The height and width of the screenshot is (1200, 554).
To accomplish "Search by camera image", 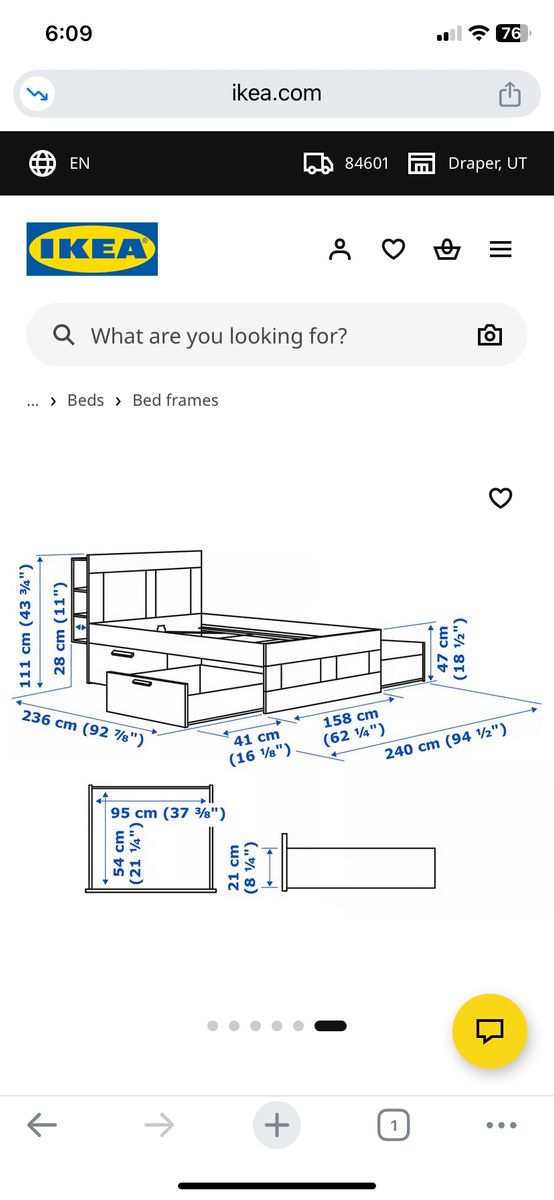I will tap(490, 335).
